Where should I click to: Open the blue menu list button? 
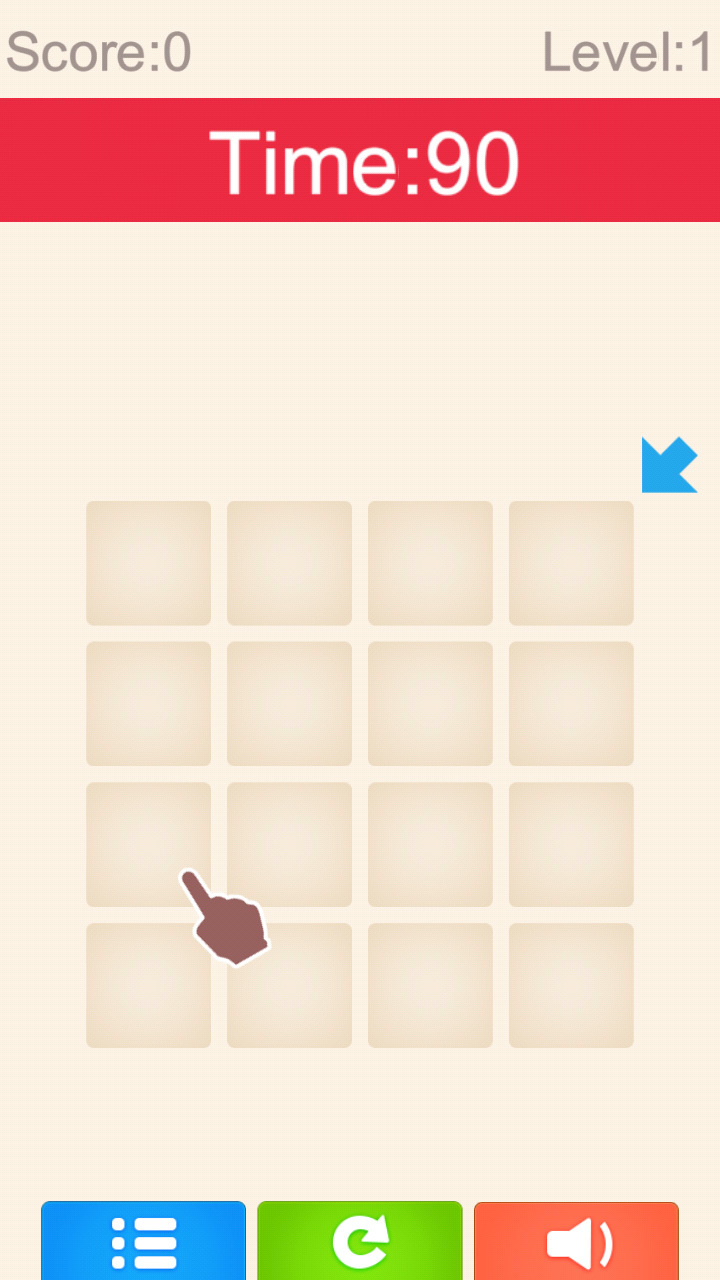[x=143, y=1240]
